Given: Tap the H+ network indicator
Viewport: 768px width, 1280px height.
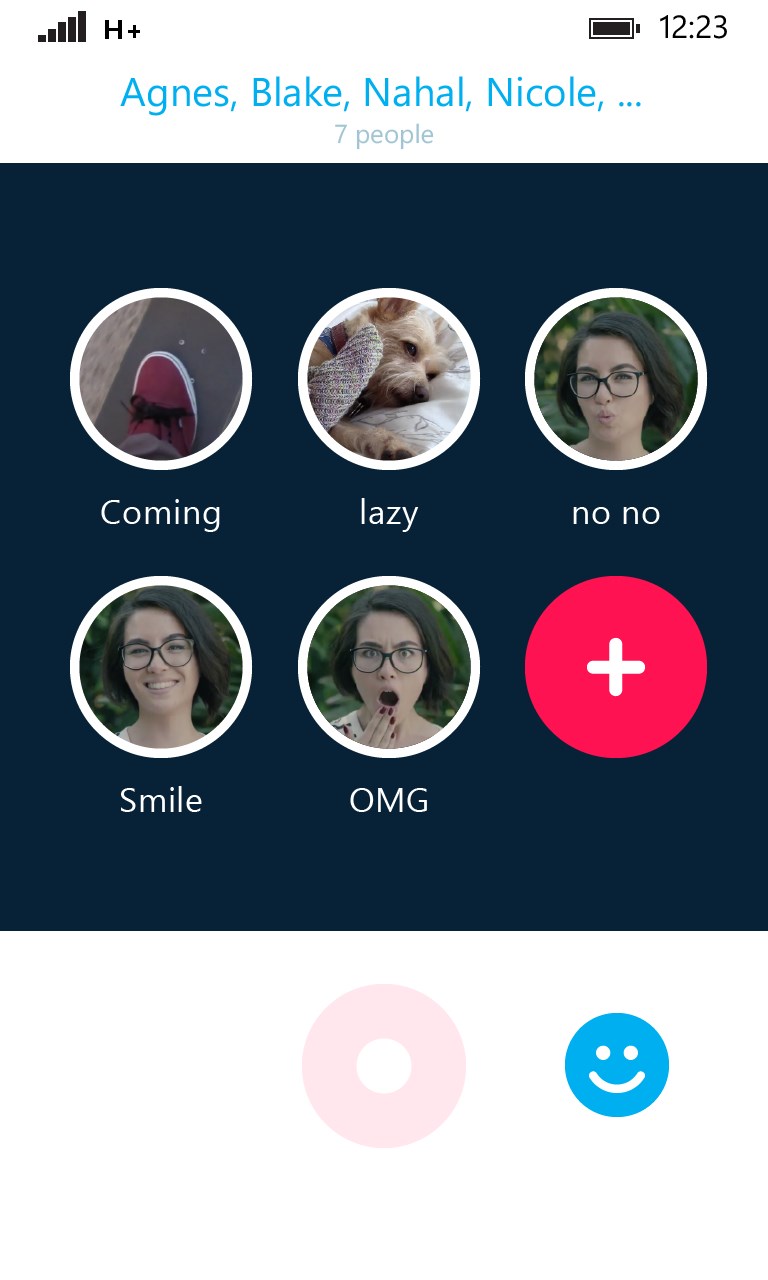Looking at the screenshot, I should click(120, 29).
